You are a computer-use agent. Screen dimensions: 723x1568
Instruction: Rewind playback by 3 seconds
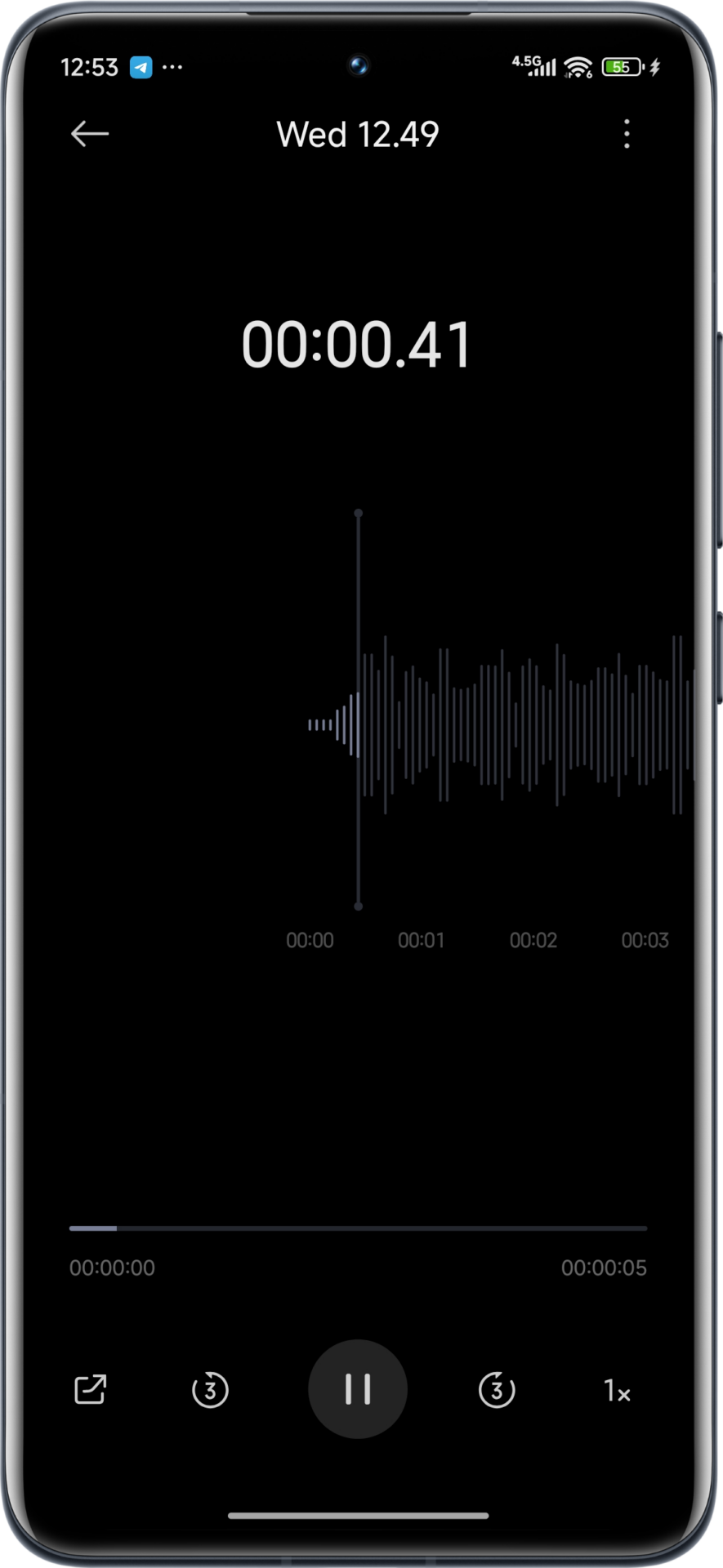(x=210, y=1390)
